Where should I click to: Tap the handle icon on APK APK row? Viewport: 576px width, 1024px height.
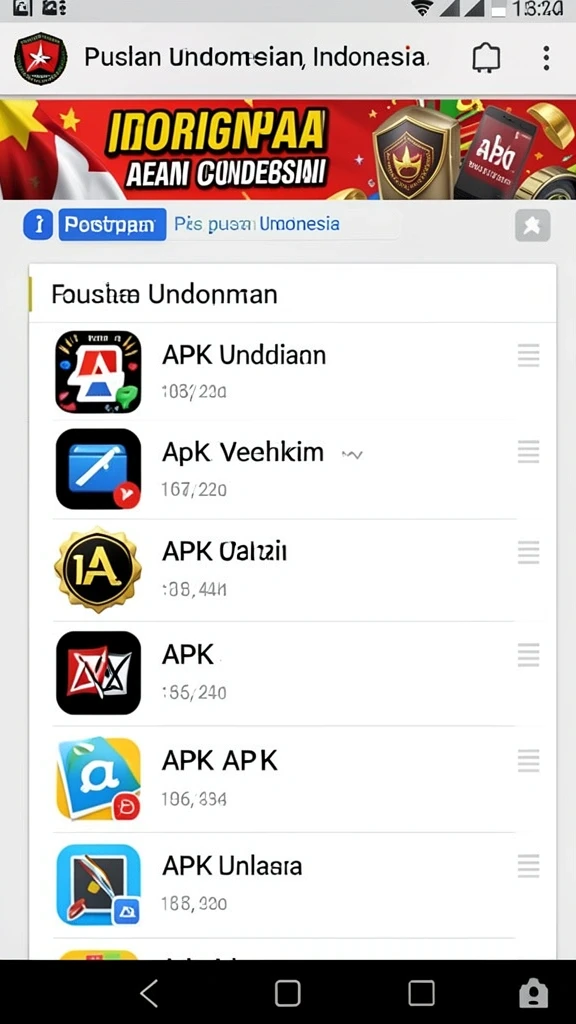528,761
